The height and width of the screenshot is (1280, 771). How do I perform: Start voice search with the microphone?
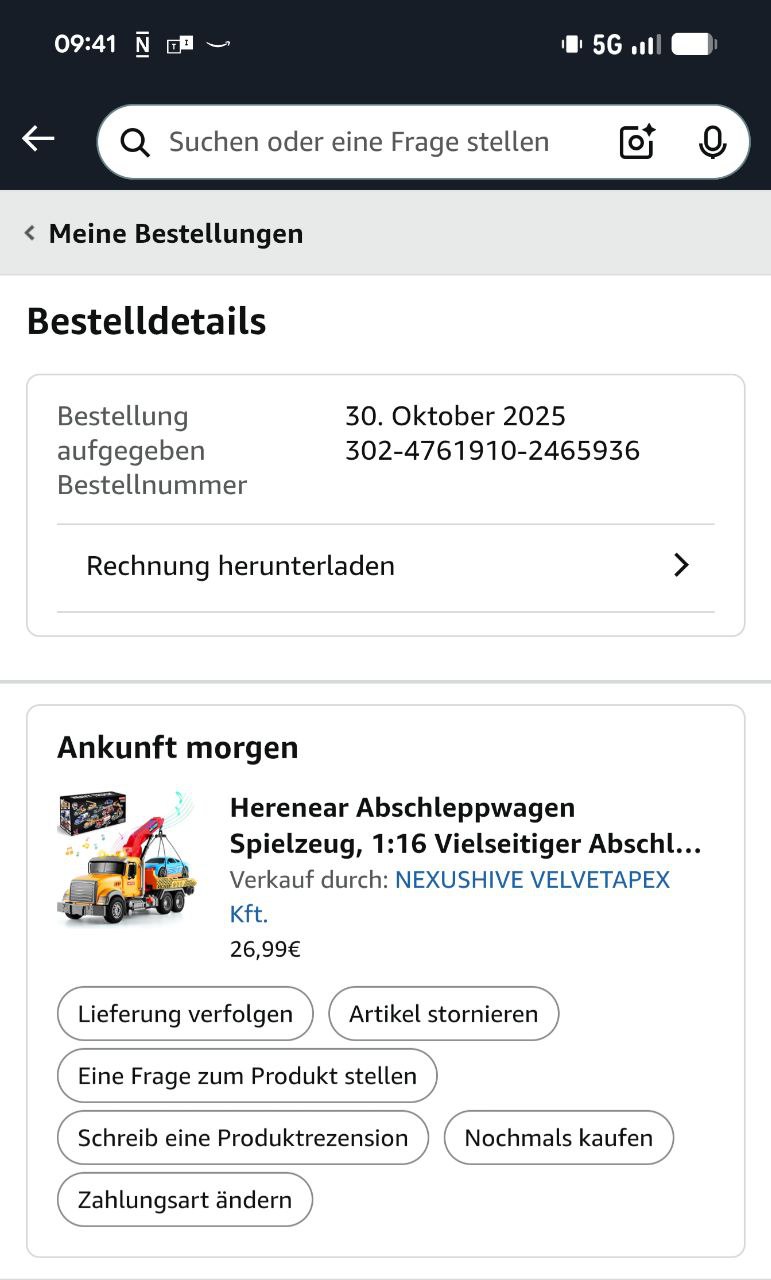click(712, 142)
